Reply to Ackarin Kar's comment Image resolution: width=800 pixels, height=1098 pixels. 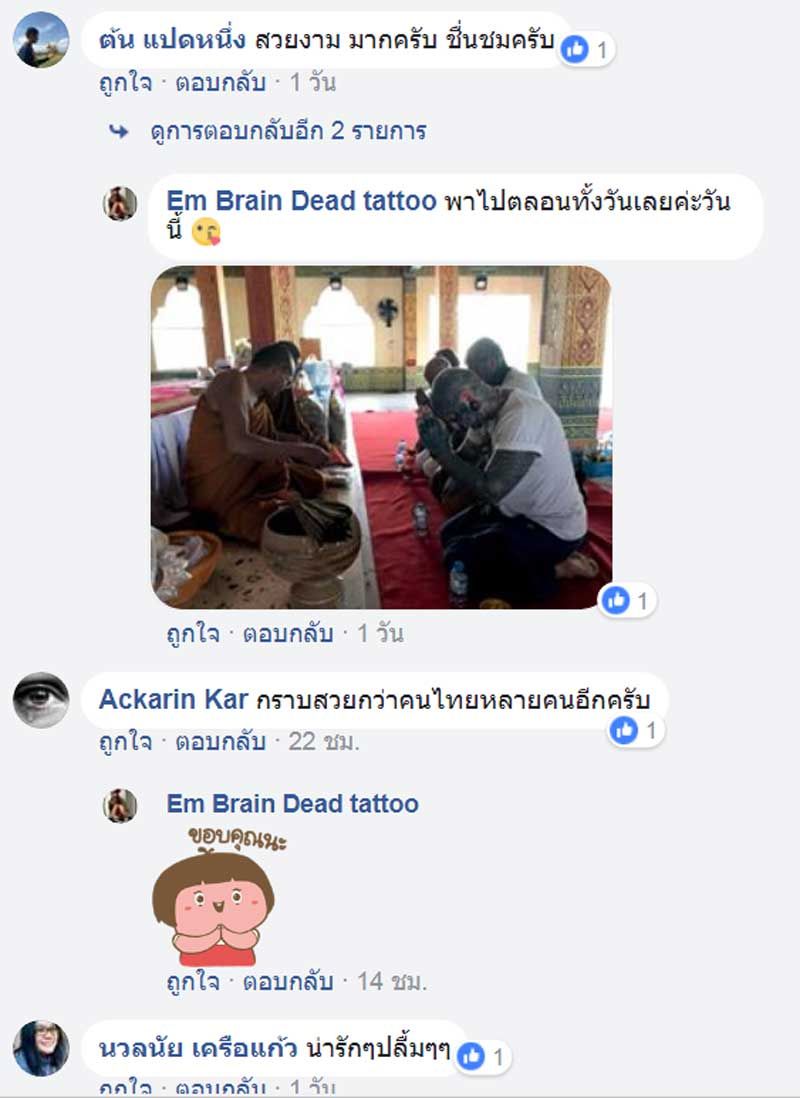(x=220, y=741)
